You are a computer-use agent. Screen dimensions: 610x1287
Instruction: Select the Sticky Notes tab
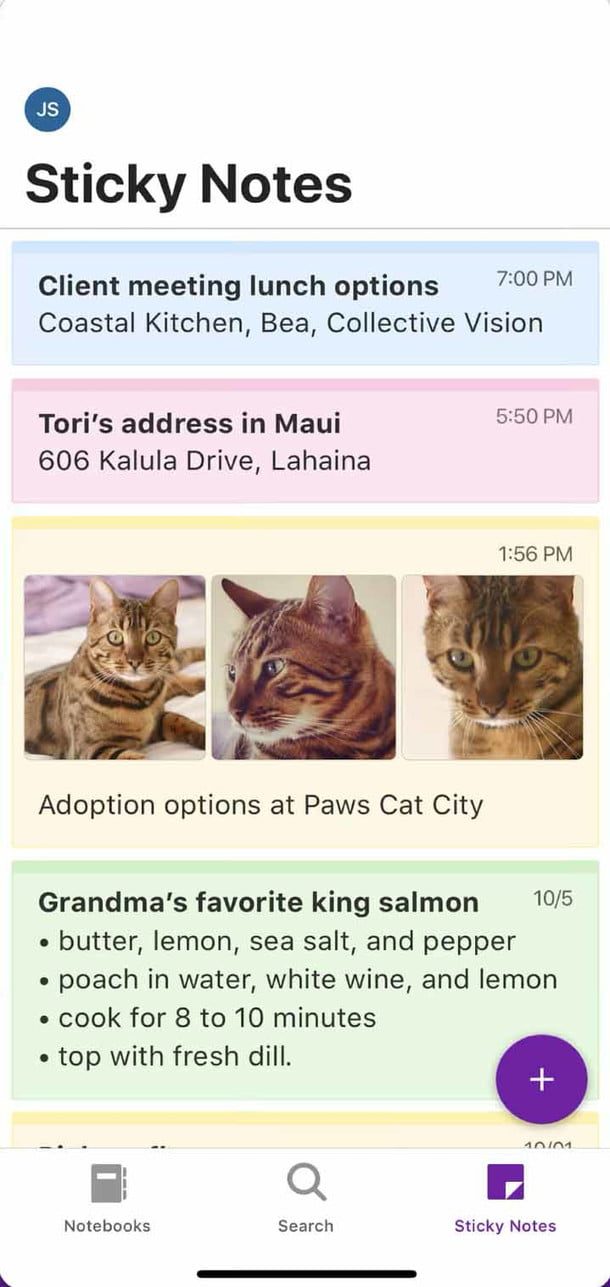(x=505, y=1198)
